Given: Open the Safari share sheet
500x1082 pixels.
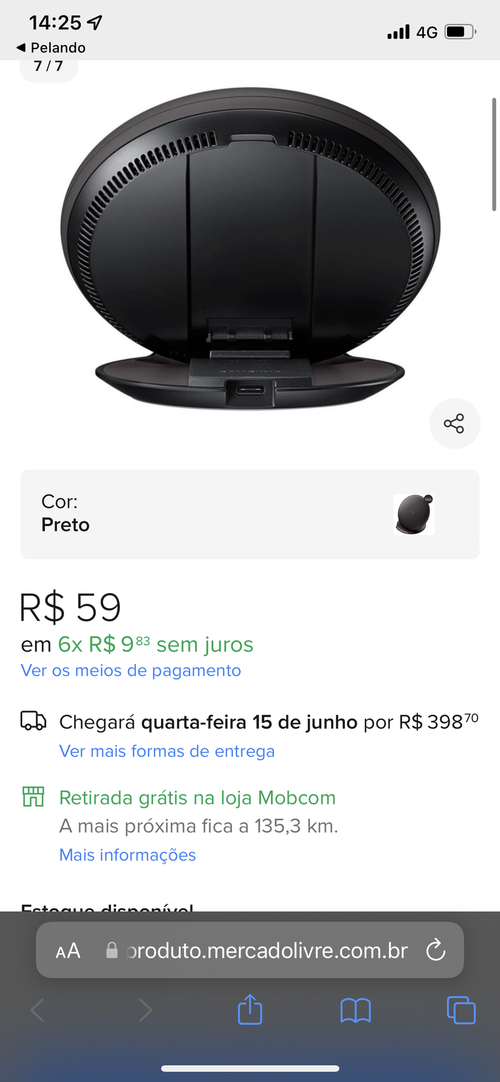Looking at the screenshot, I should coord(250,1011).
